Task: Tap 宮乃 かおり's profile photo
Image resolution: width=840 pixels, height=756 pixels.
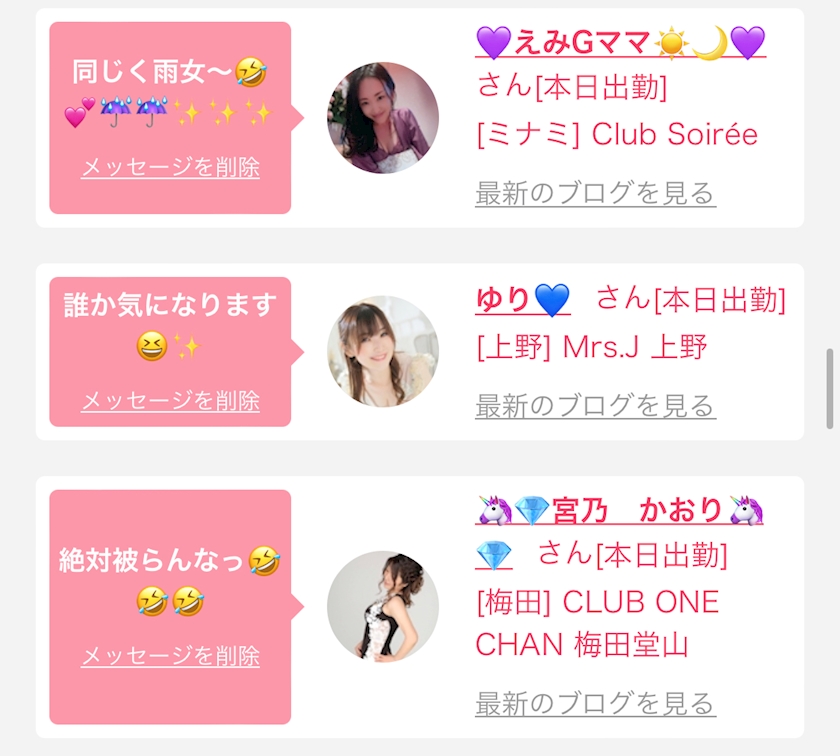Action: (x=383, y=606)
